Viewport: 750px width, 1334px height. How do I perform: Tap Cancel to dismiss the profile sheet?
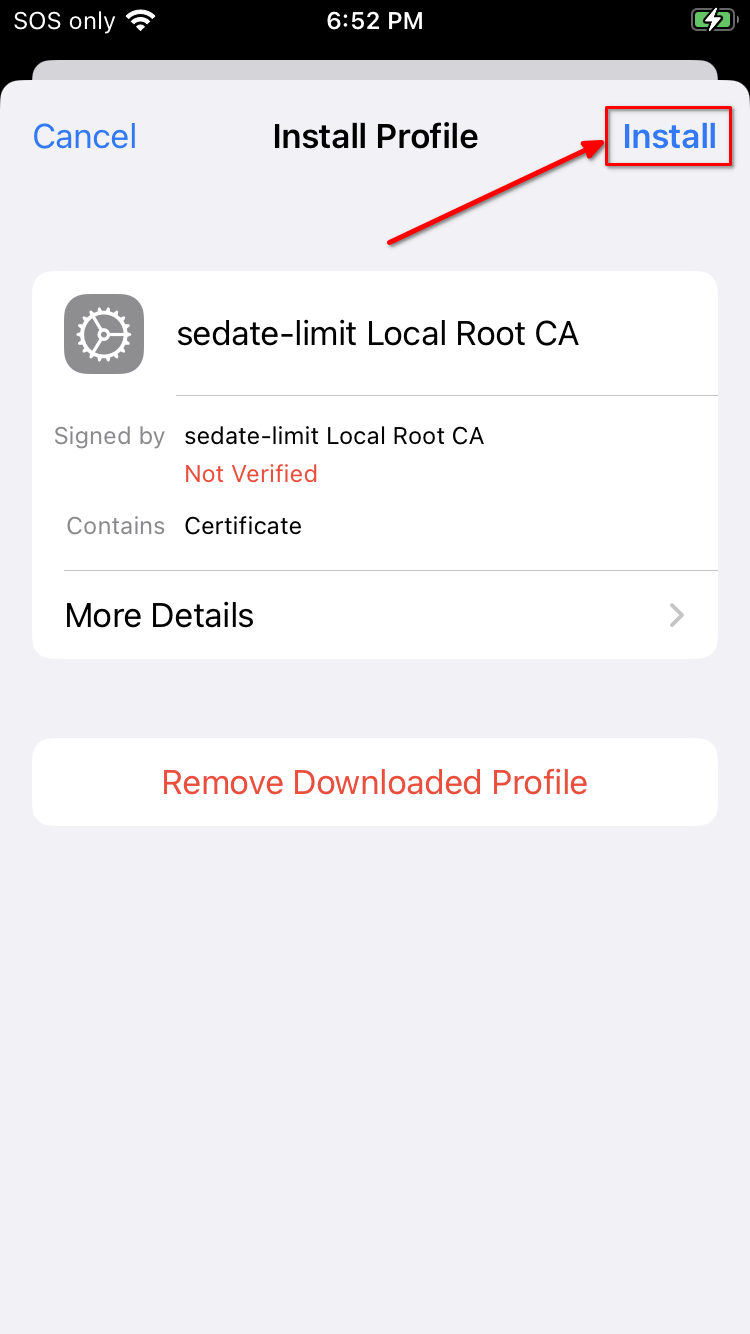(84, 136)
